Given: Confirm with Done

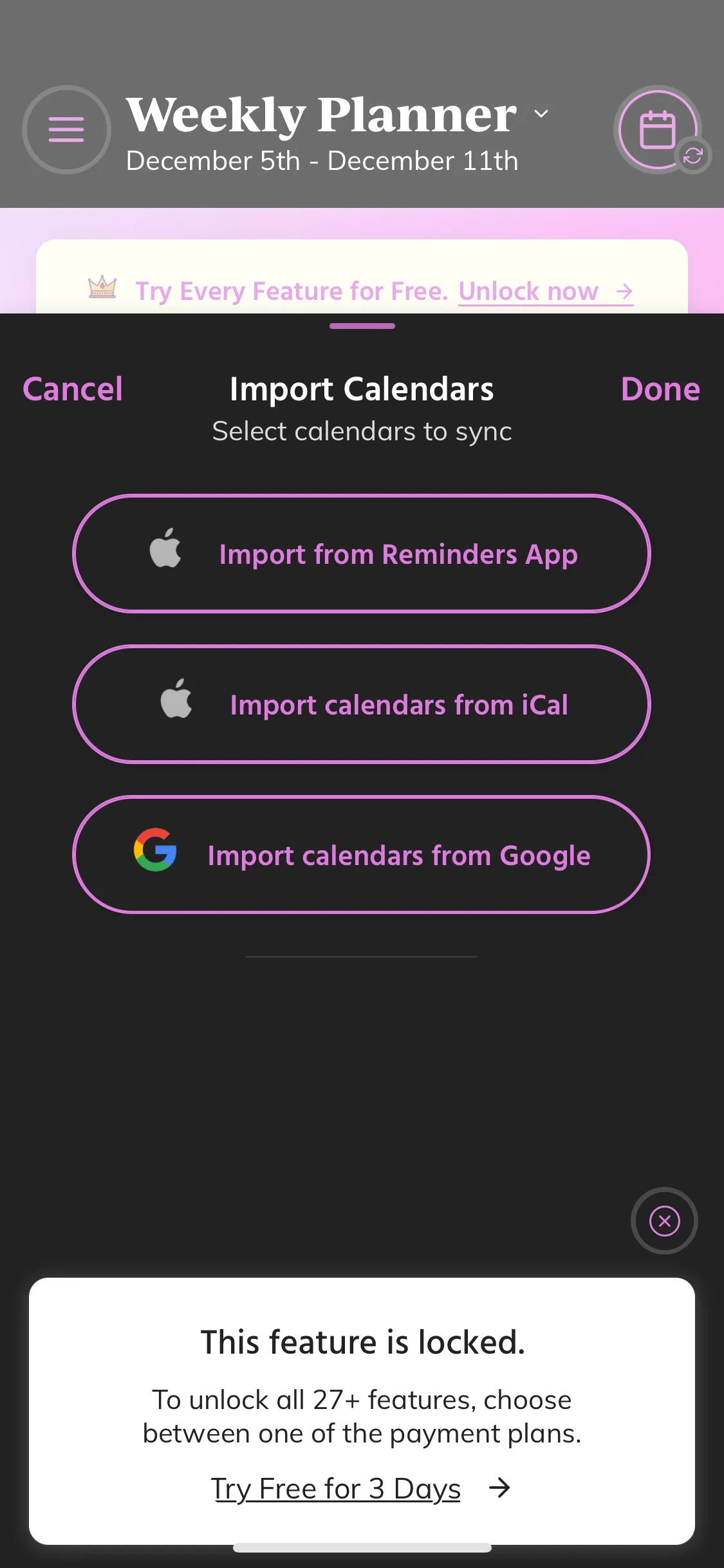Looking at the screenshot, I should coord(660,389).
